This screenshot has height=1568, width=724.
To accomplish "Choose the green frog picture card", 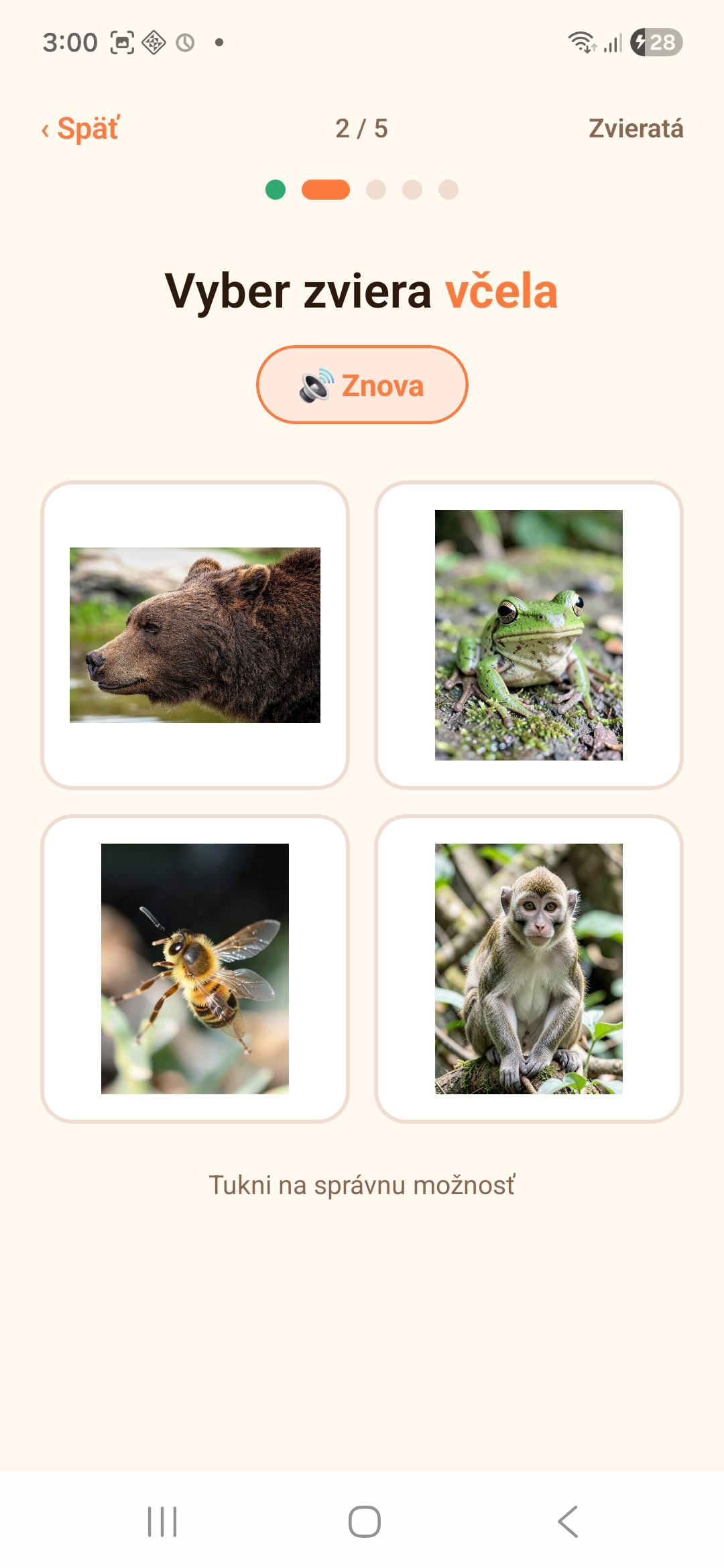I will click(x=529, y=635).
